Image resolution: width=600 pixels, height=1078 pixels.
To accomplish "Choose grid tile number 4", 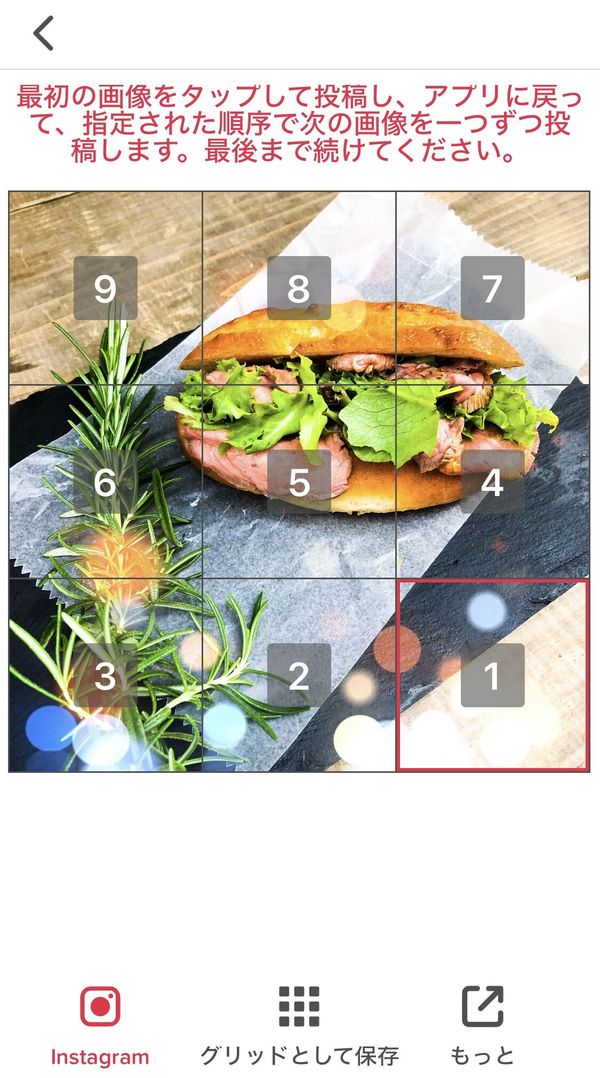I will pyautogui.click(x=493, y=481).
